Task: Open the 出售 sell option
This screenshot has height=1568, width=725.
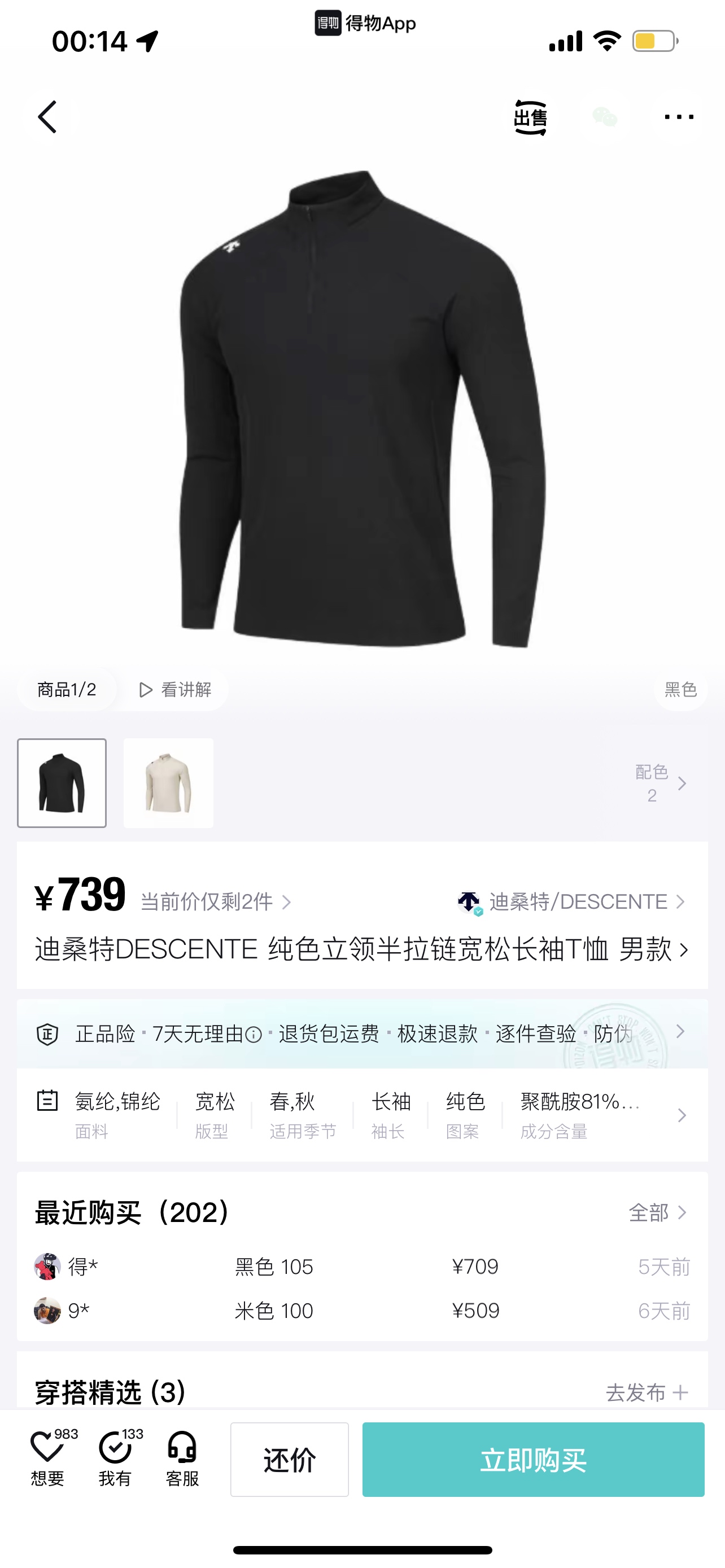Action: pos(530,117)
